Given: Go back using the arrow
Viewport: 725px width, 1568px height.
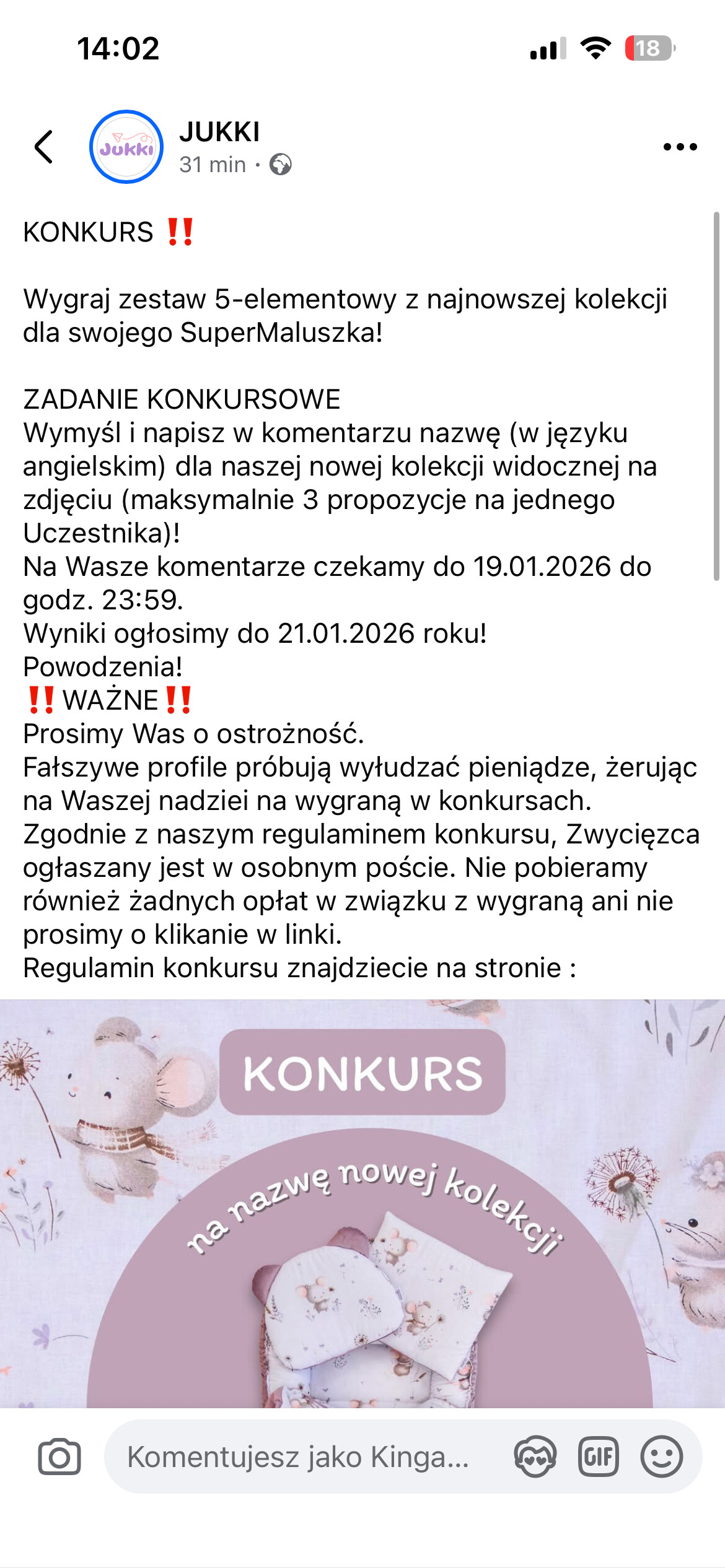Looking at the screenshot, I should coord(43,147).
